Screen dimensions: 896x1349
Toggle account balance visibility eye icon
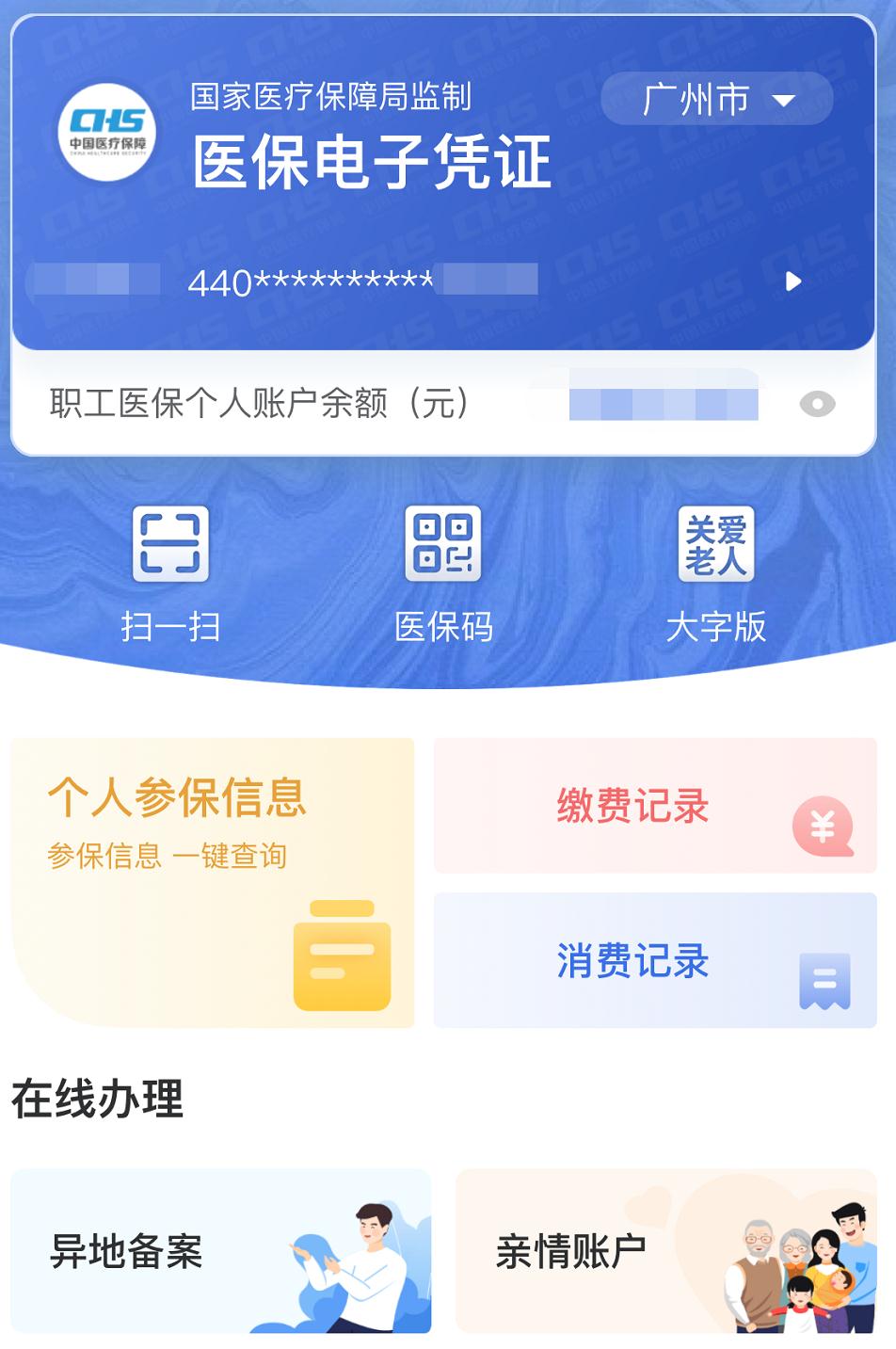tap(817, 404)
